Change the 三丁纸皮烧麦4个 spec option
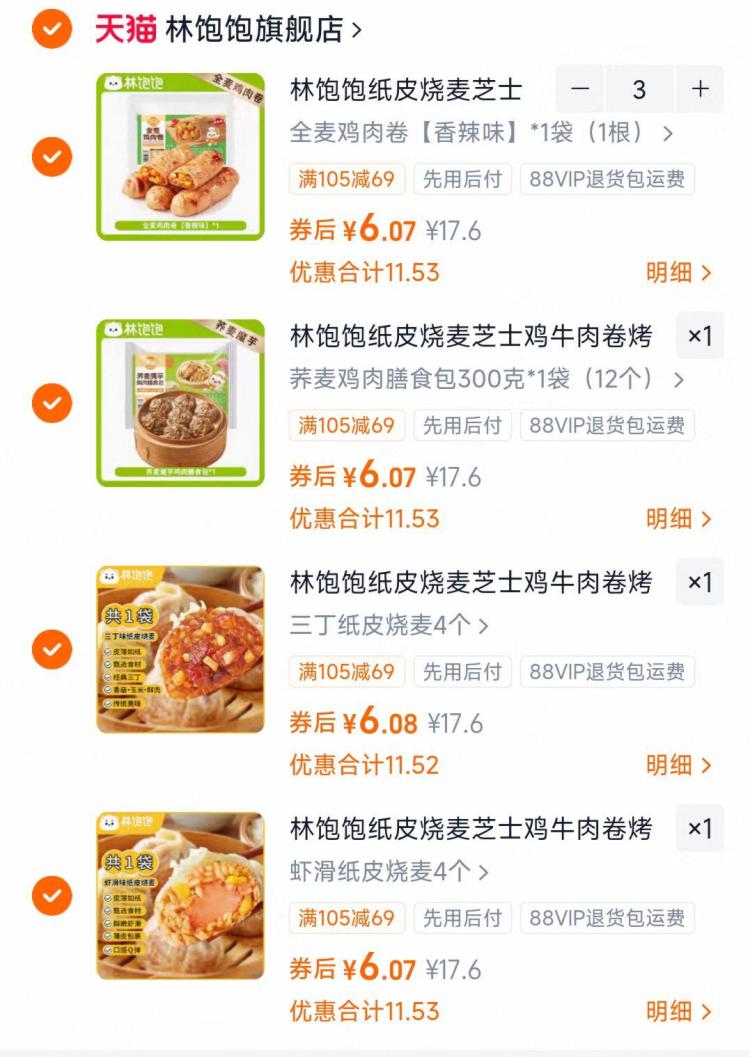 389,626
